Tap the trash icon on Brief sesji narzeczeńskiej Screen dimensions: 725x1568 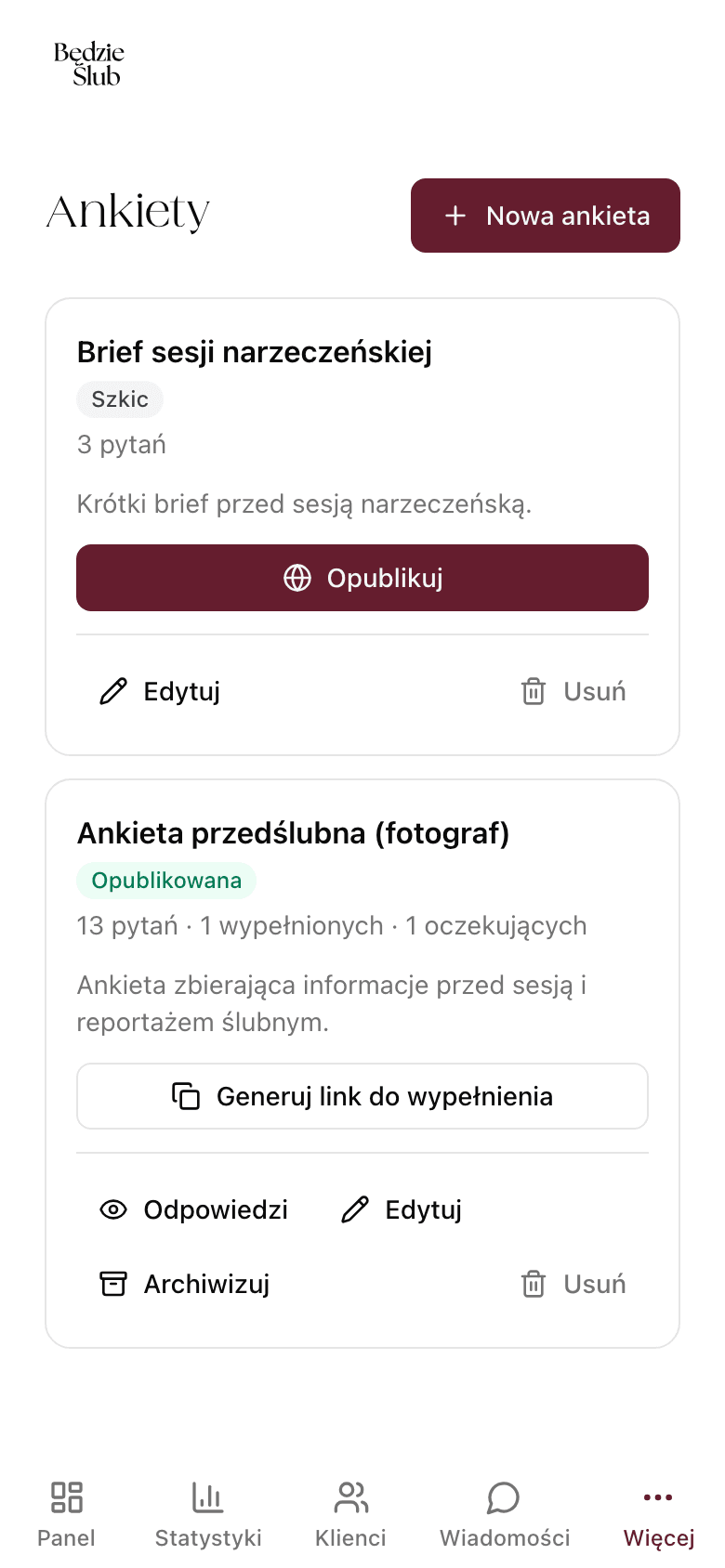pyautogui.click(x=533, y=691)
